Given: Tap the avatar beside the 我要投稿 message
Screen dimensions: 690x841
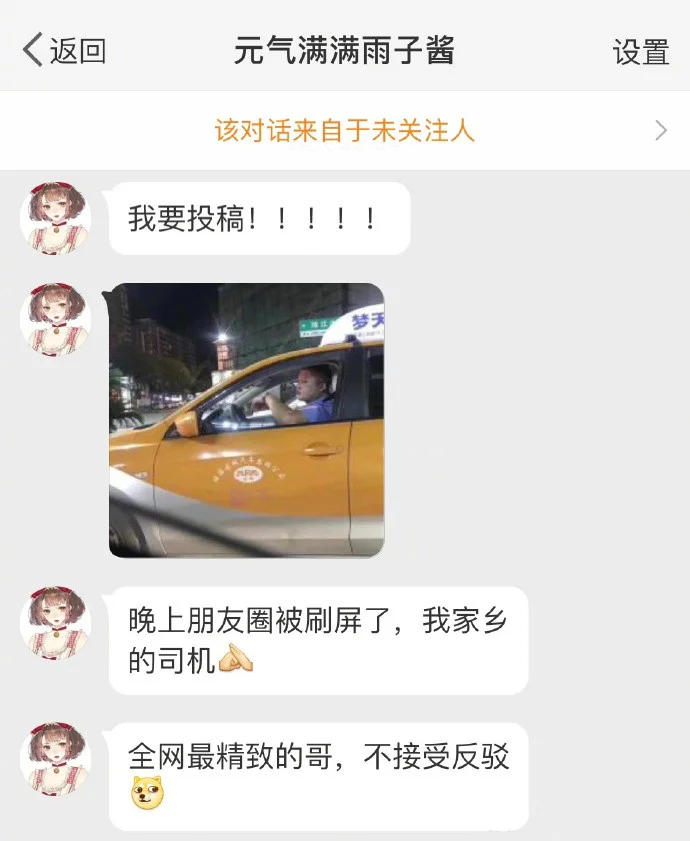Looking at the screenshot, I should (x=55, y=218).
